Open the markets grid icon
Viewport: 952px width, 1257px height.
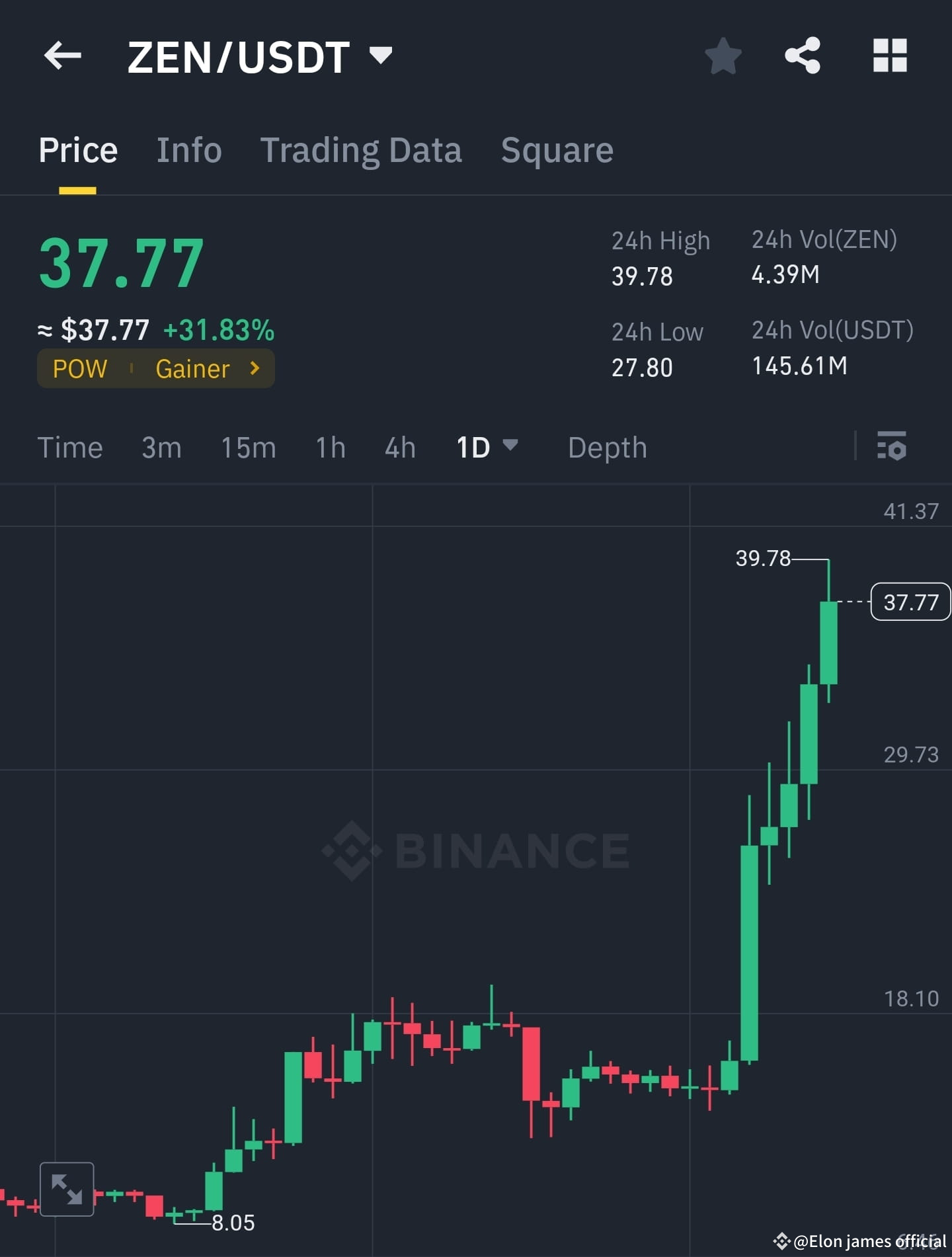(890, 56)
